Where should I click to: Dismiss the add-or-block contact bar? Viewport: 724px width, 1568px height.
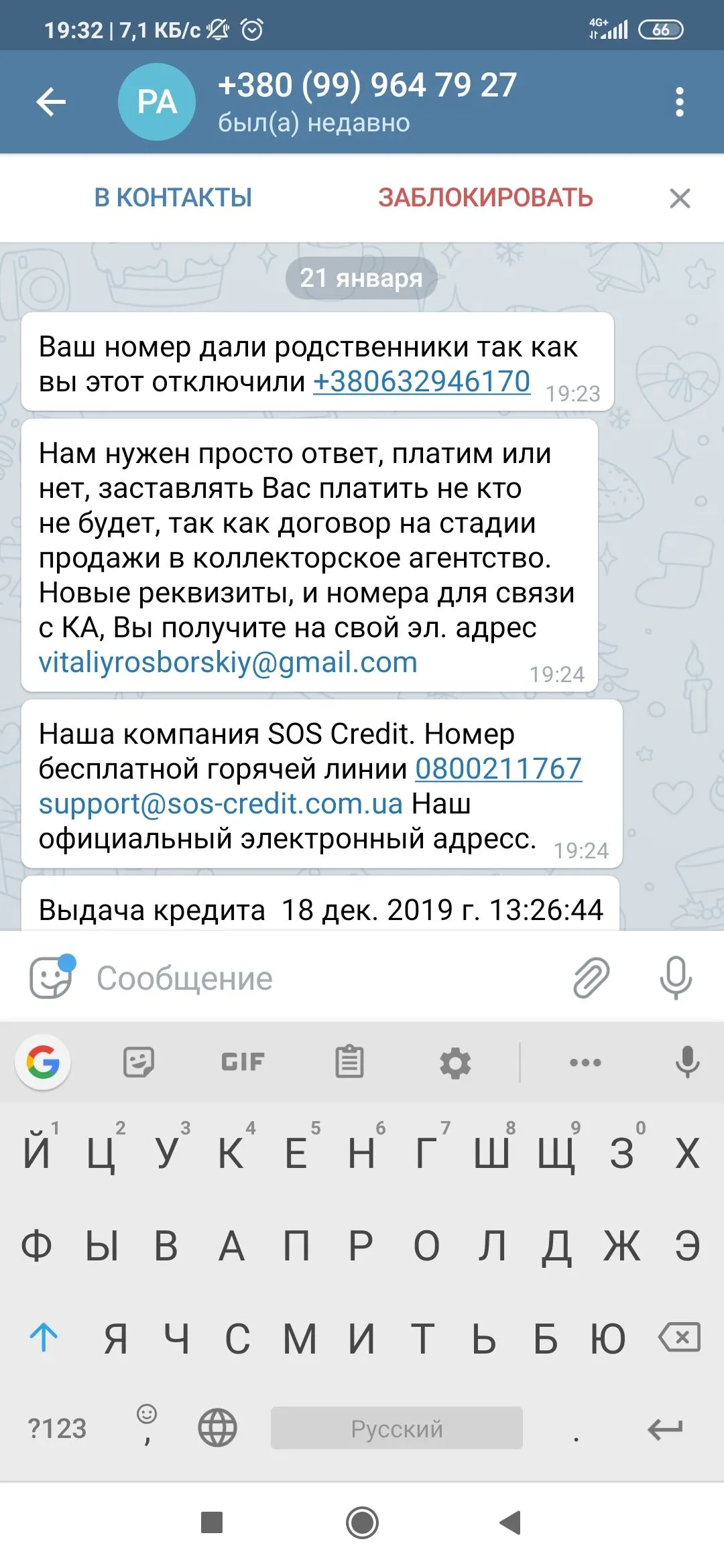(680, 198)
